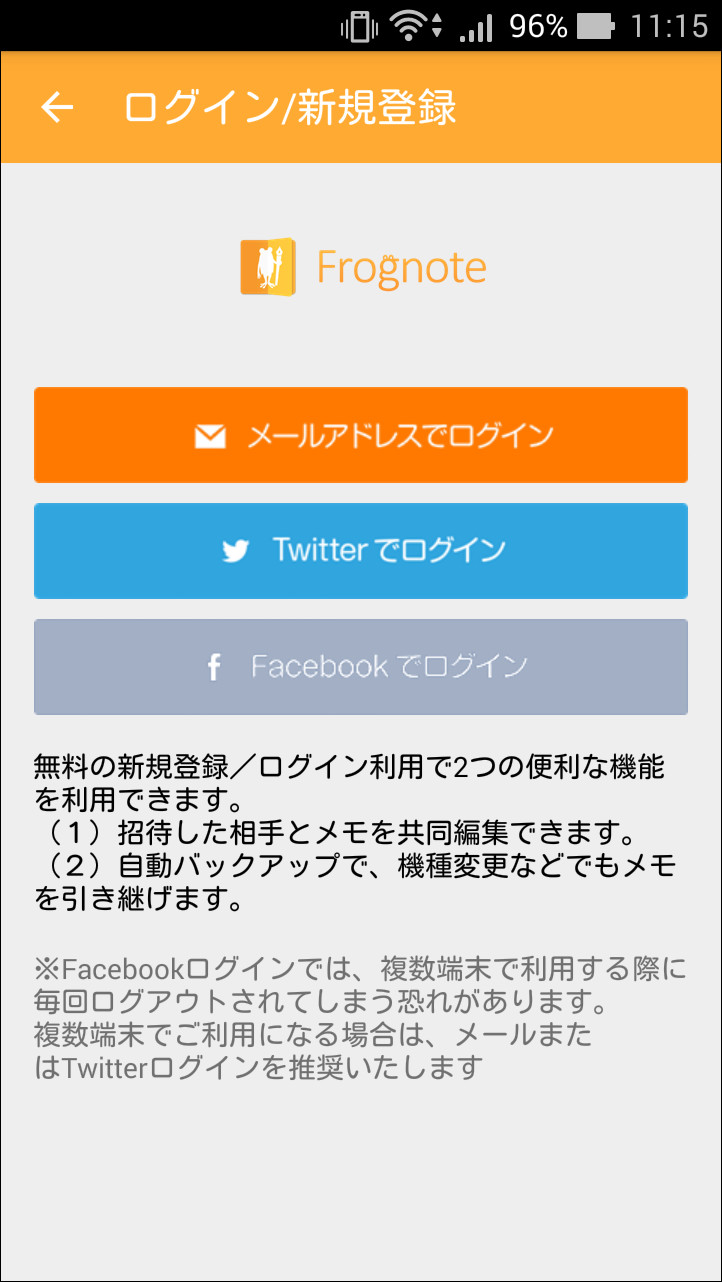Select Twitter でログイン to log in with Twitter
722x1282 pixels.
point(360,551)
